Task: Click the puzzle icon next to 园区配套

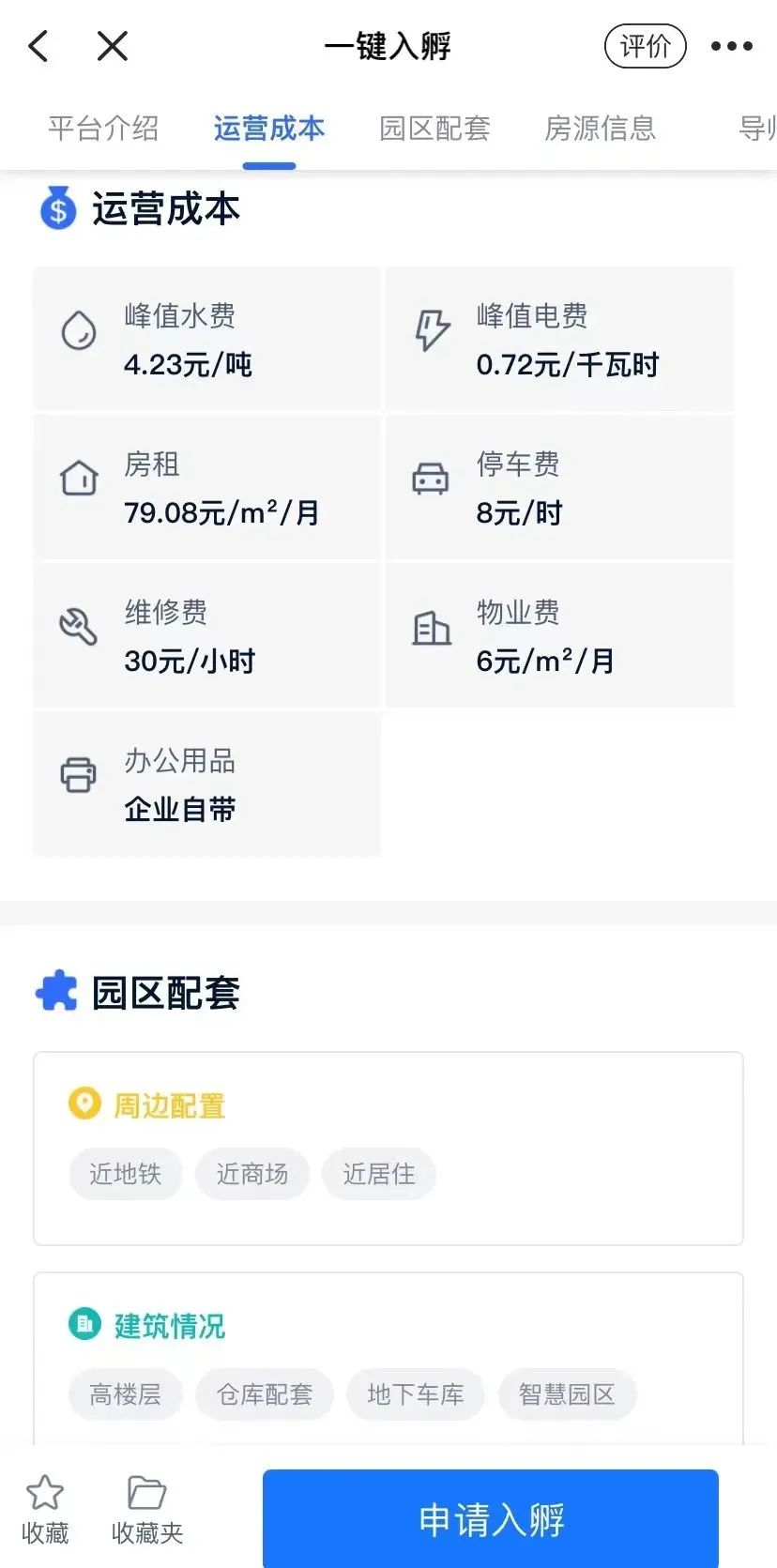Action: click(56, 991)
